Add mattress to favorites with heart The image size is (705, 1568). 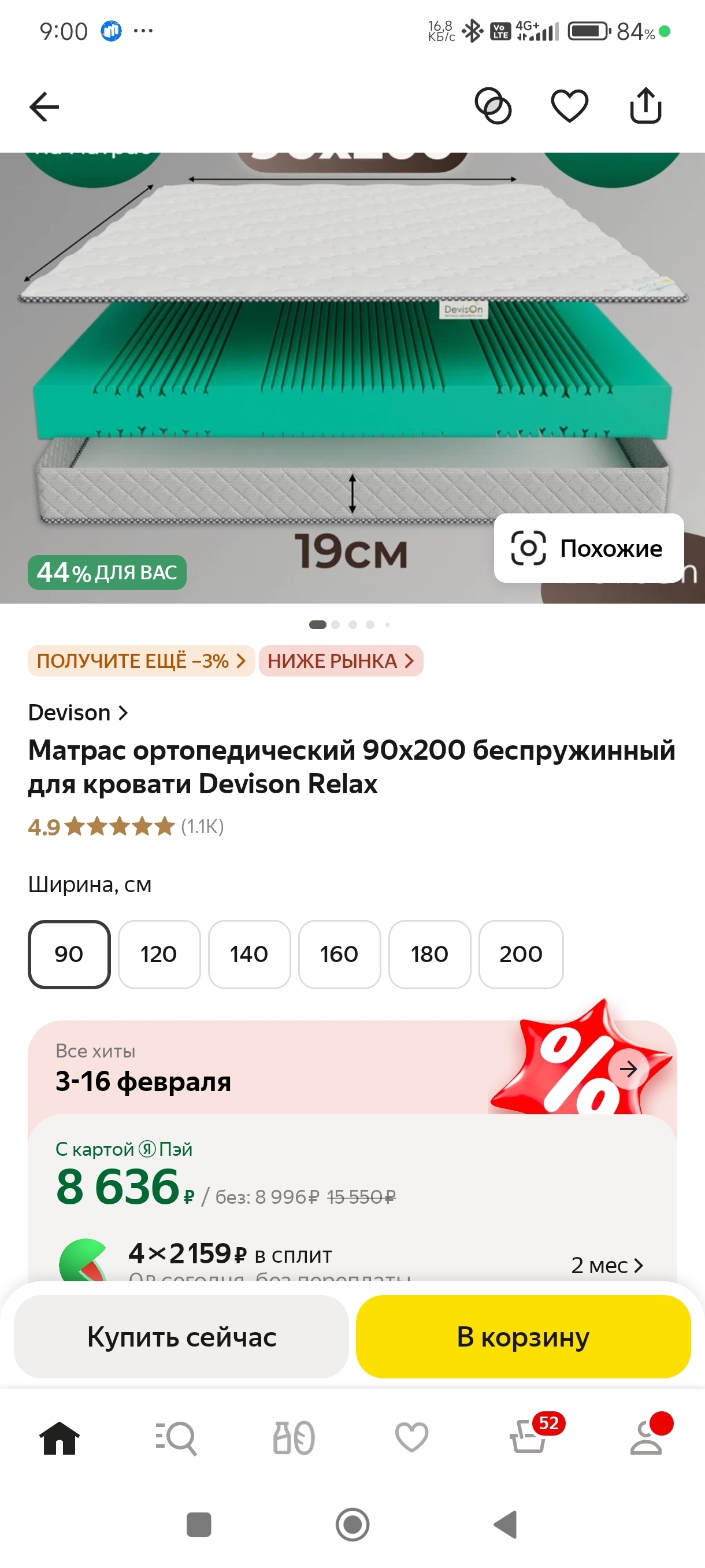click(569, 106)
